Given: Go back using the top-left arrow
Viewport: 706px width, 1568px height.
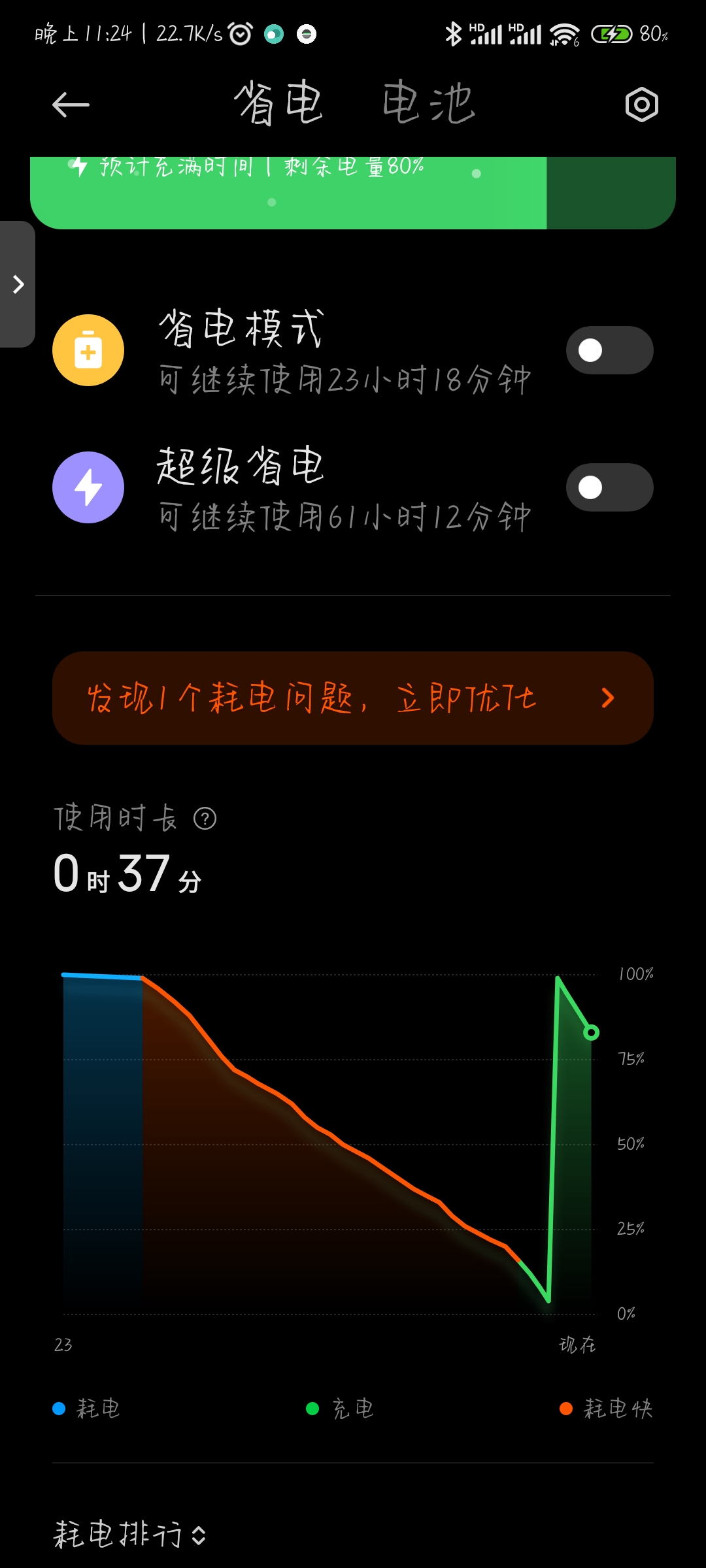Looking at the screenshot, I should tap(71, 105).
